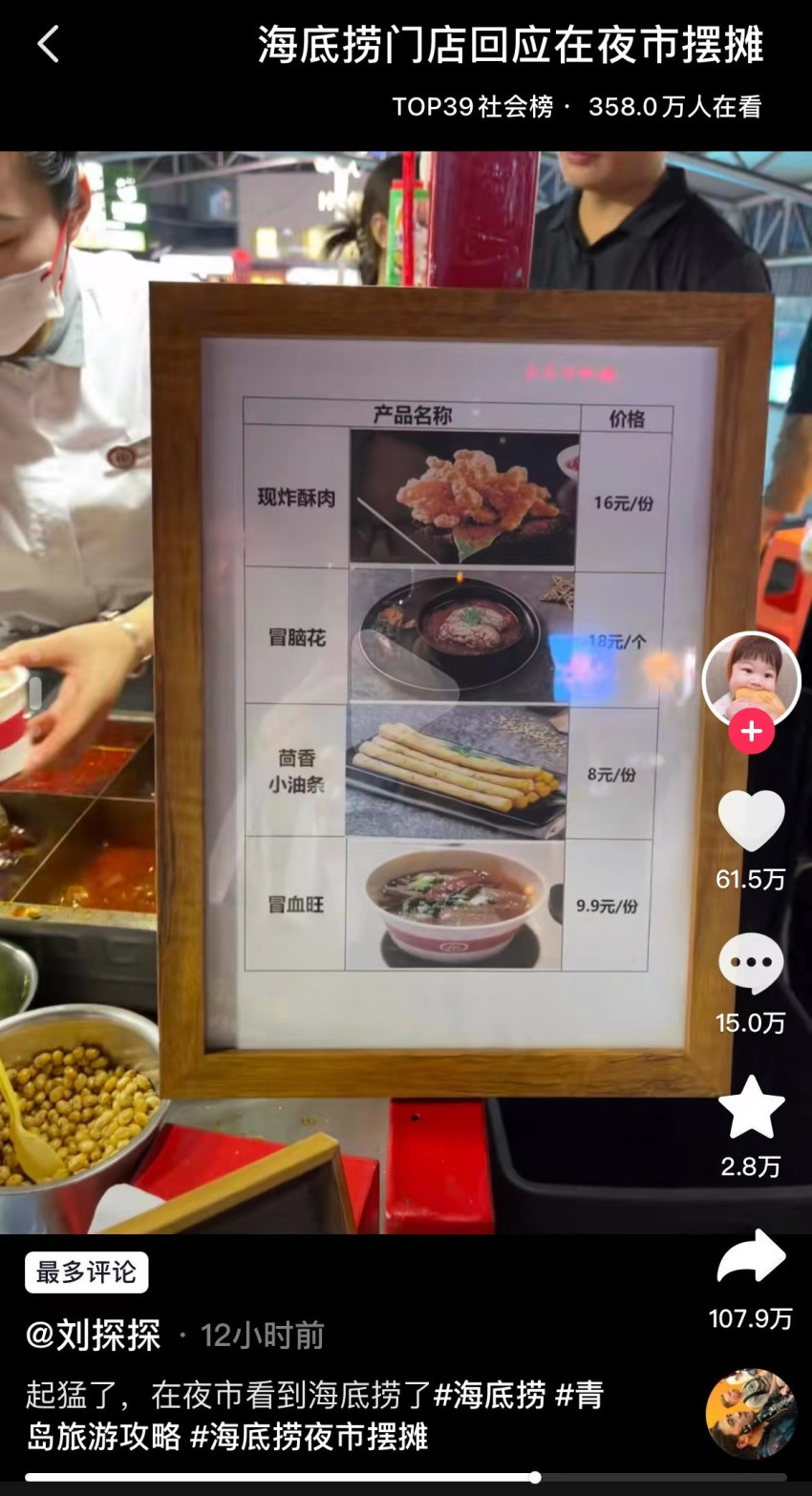The width and height of the screenshot is (812, 1496).
Task: Open the TOP39 社会榜 ranking
Action: (472, 107)
